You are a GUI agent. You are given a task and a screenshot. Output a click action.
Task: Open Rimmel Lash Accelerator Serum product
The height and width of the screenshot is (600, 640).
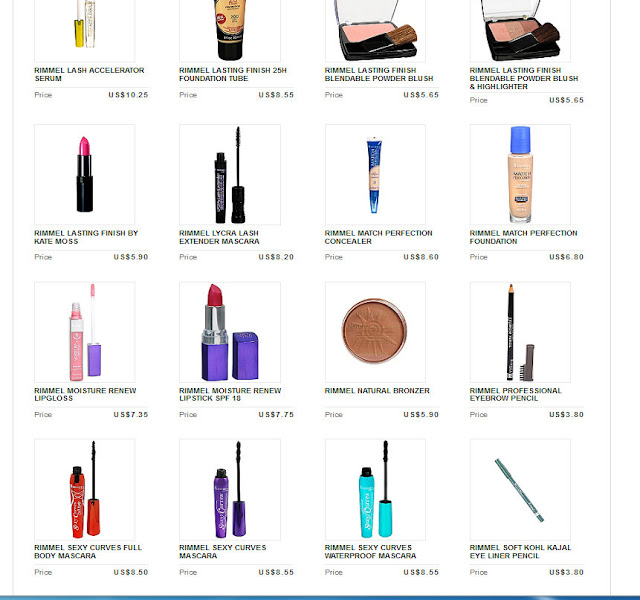(x=84, y=30)
